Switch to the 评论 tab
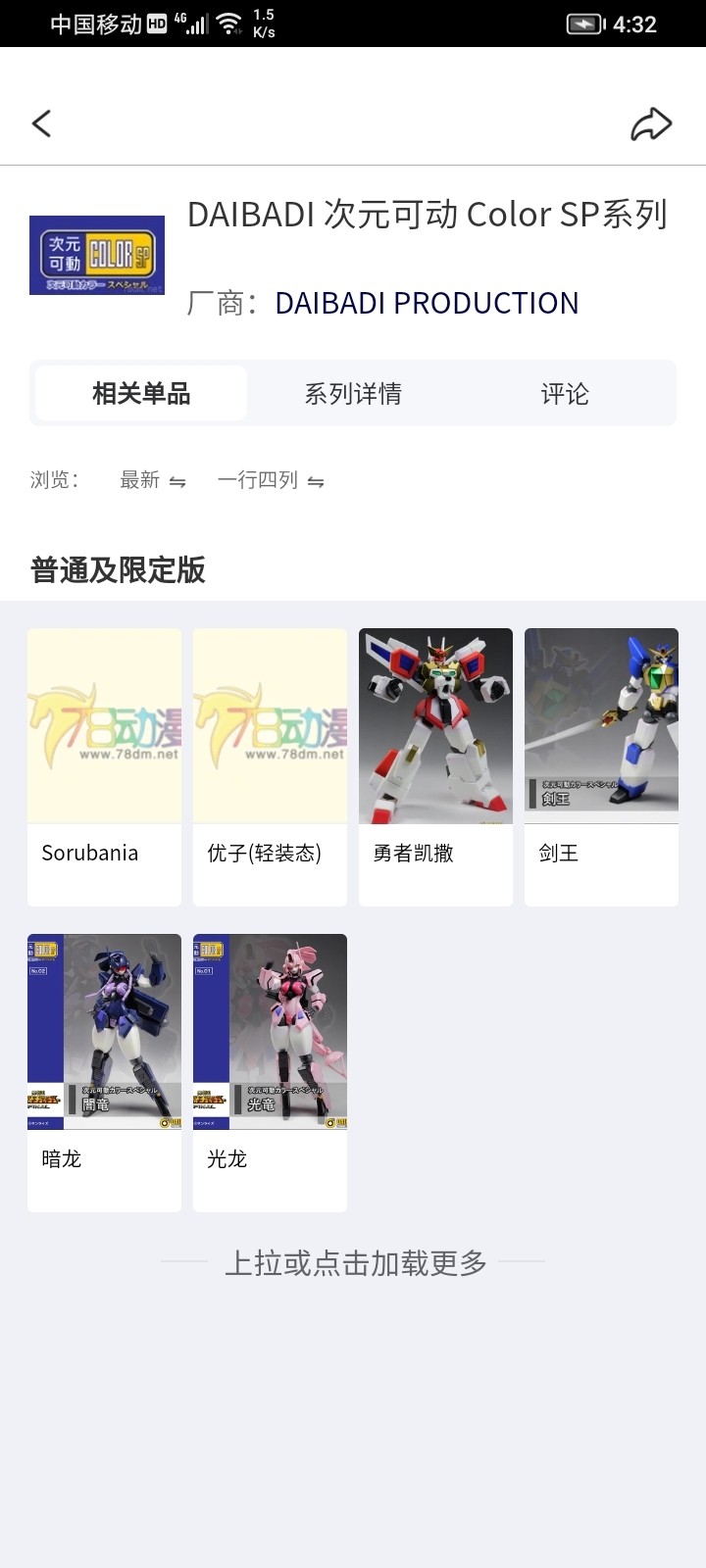The width and height of the screenshot is (706, 1568). [565, 394]
